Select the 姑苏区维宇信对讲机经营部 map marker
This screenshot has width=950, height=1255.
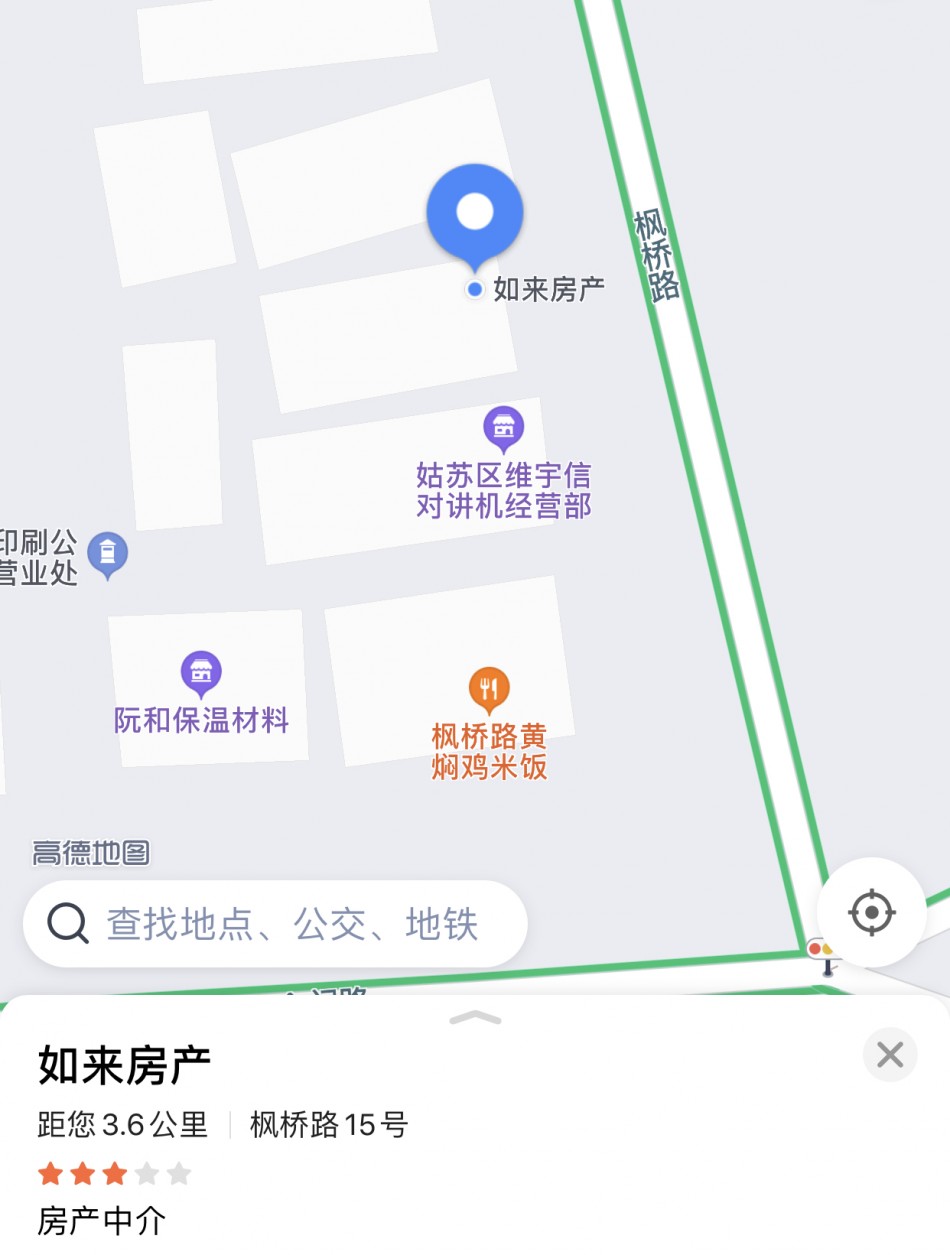[x=504, y=429]
